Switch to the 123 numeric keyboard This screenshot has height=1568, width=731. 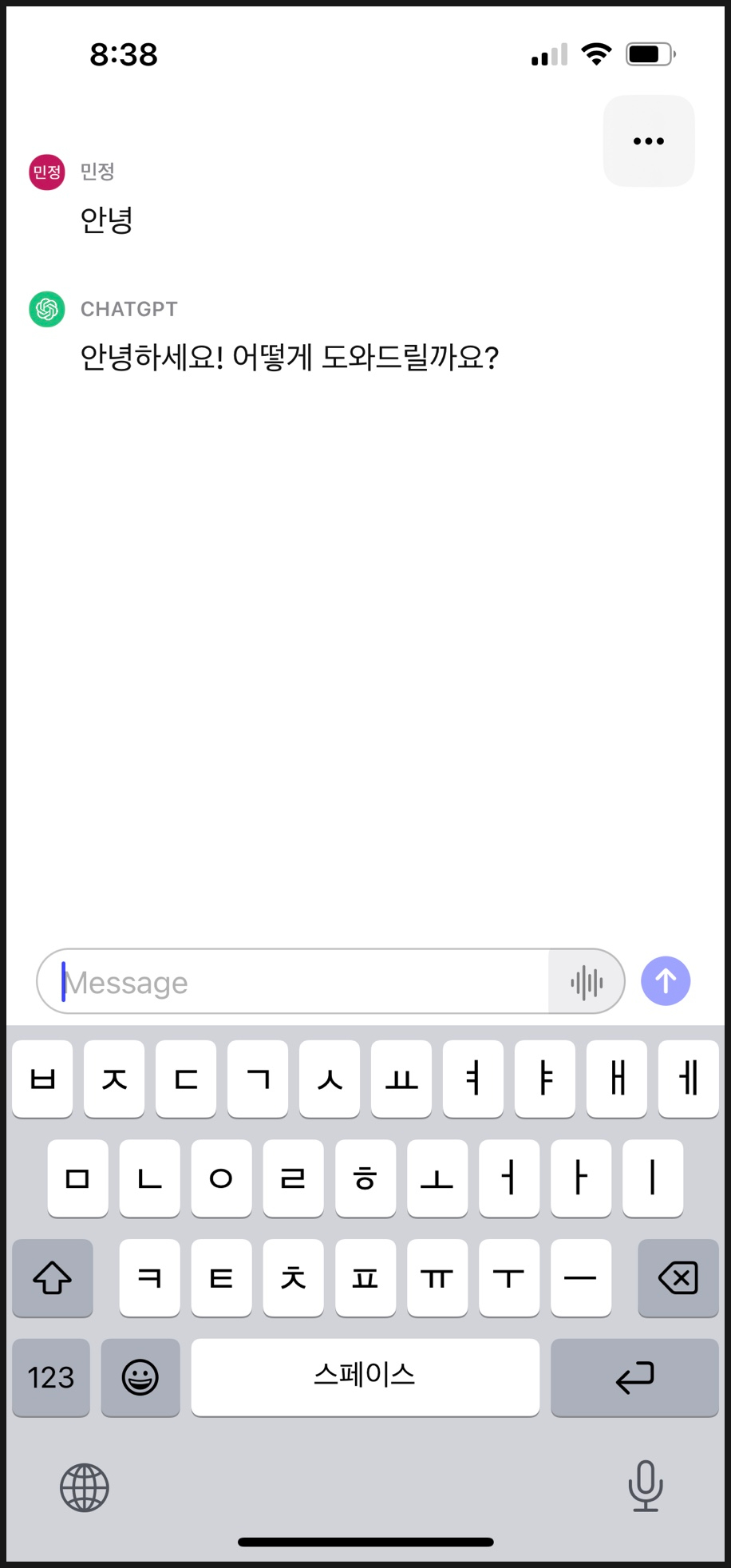[x=51, y=1377]
